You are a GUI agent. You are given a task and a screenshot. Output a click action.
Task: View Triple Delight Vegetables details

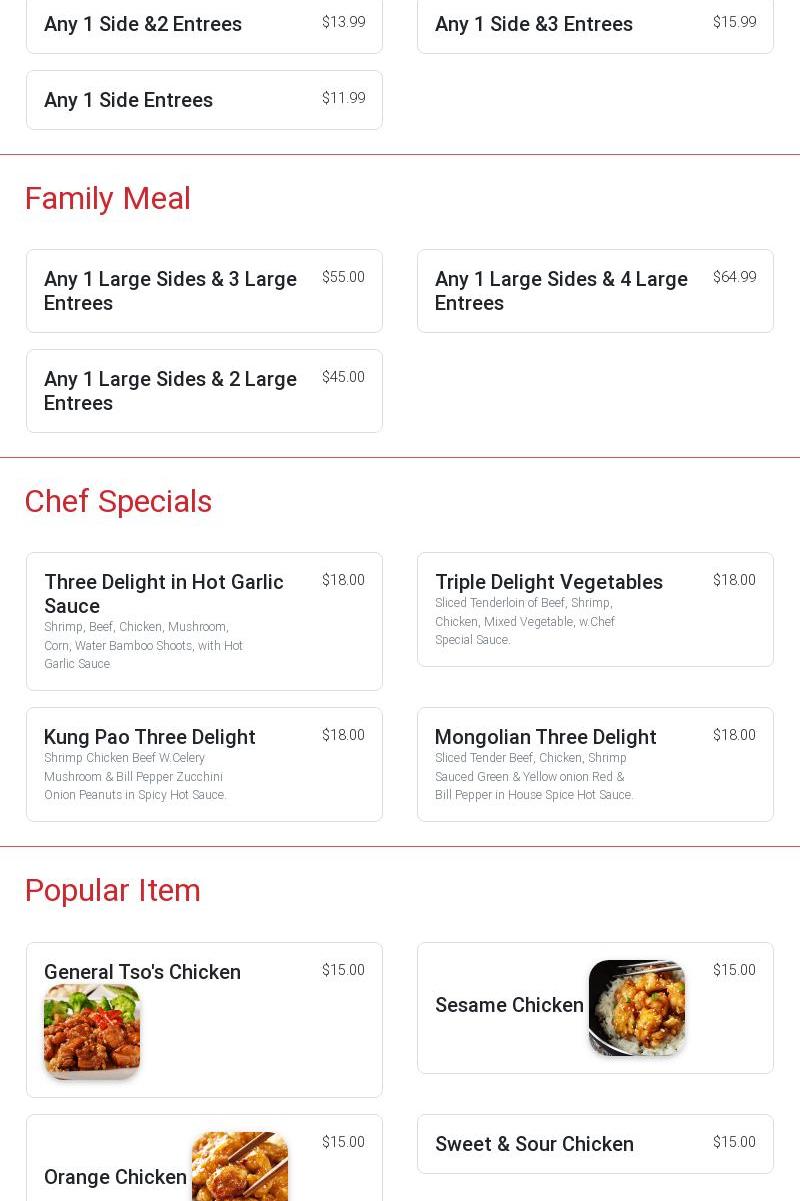point(595,609)
